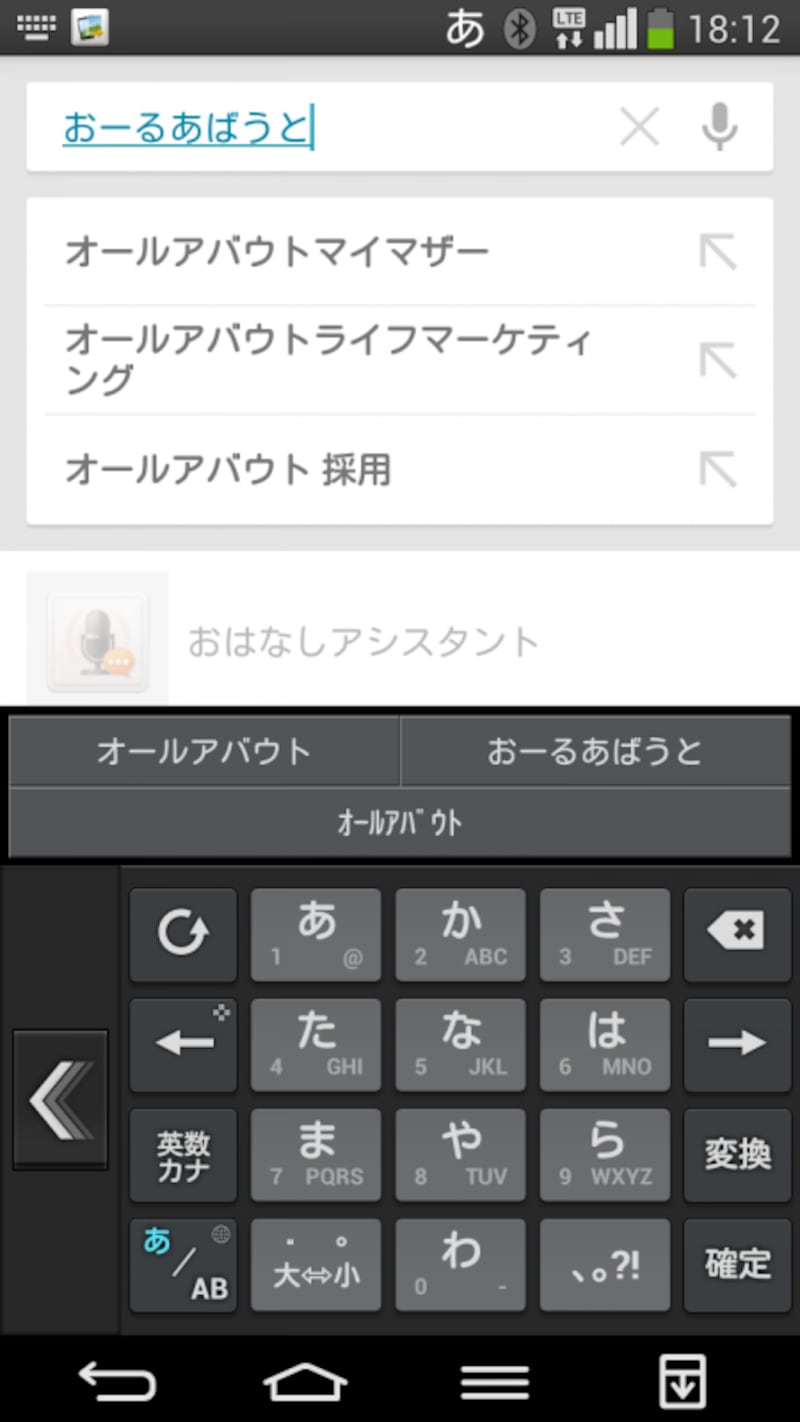This screenshot has width=800, height=1422.
Task: Switch input mode with the あ/AB key
Action: 183,1265
